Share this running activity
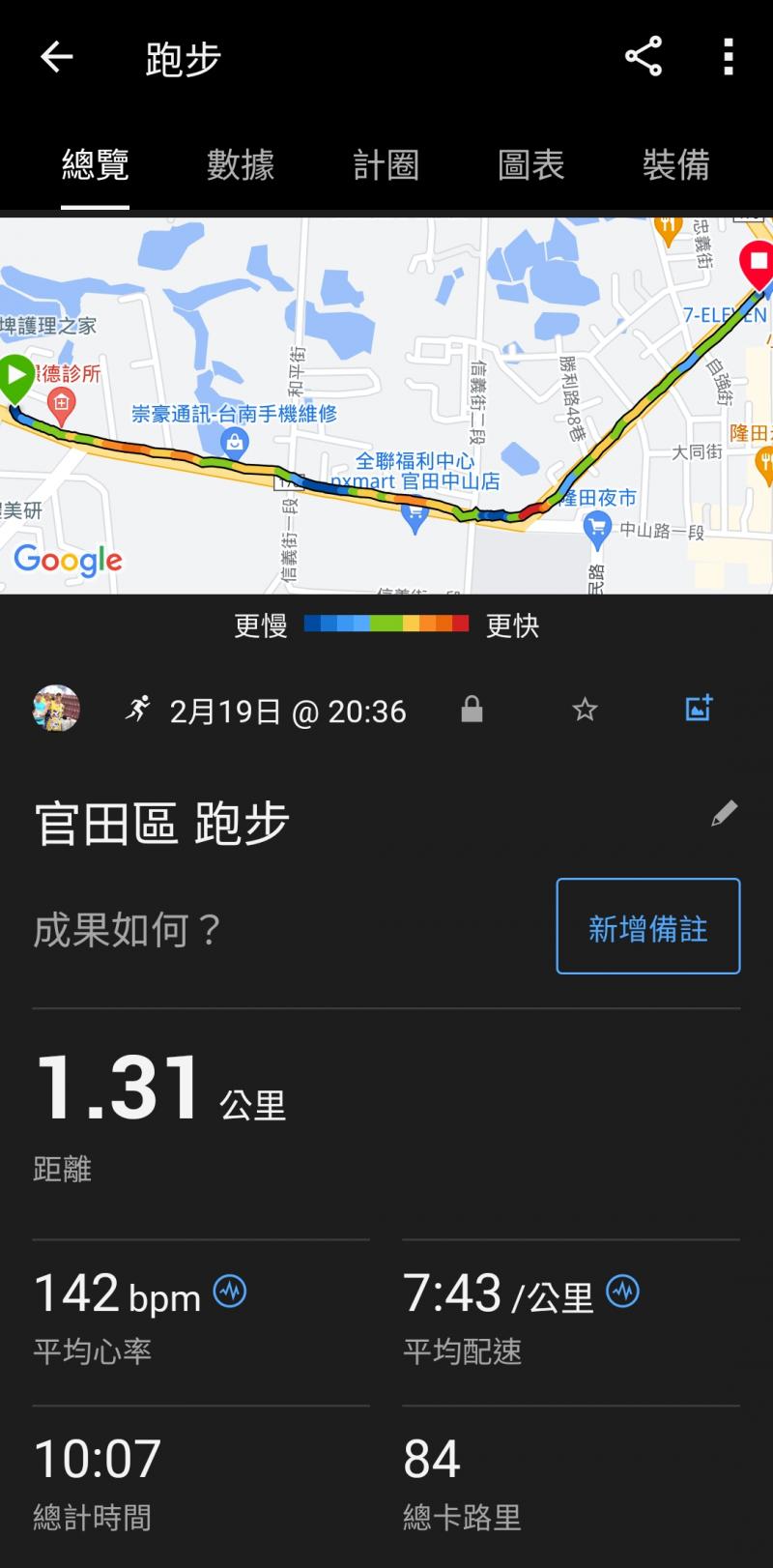Screen dimensions: 773x1568 [x=644, y=57]
